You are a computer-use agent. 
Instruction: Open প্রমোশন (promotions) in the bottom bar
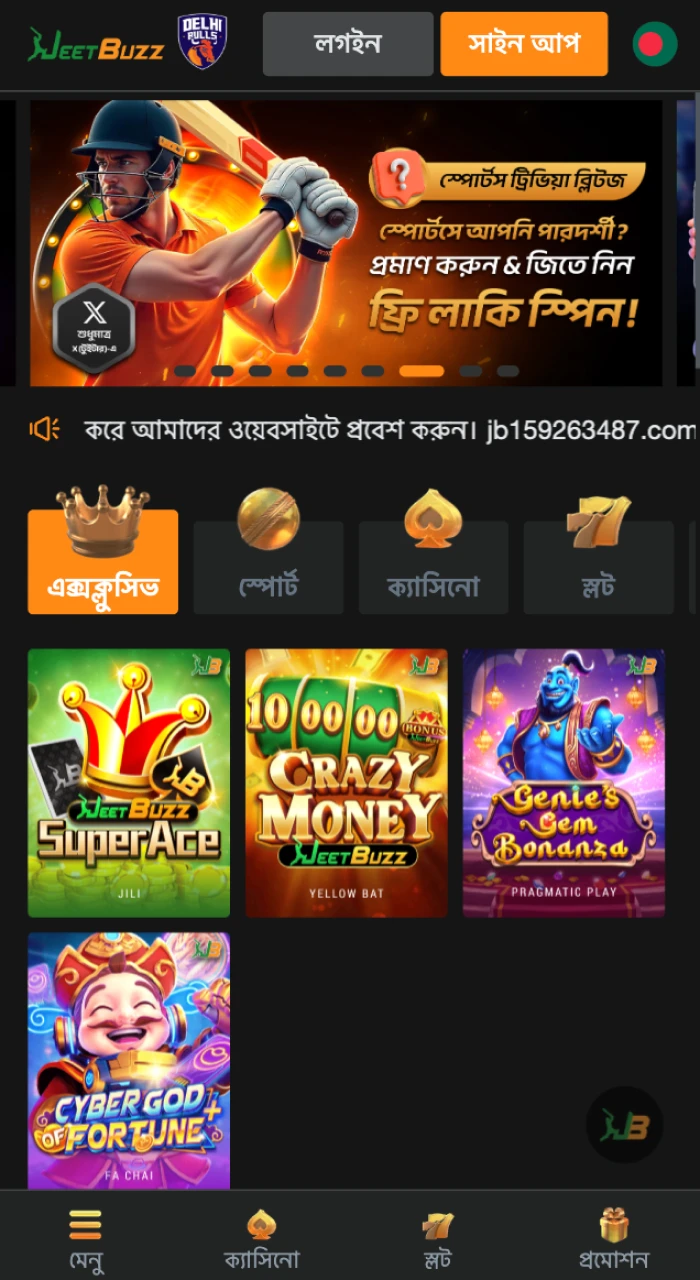coord(613,1237)
